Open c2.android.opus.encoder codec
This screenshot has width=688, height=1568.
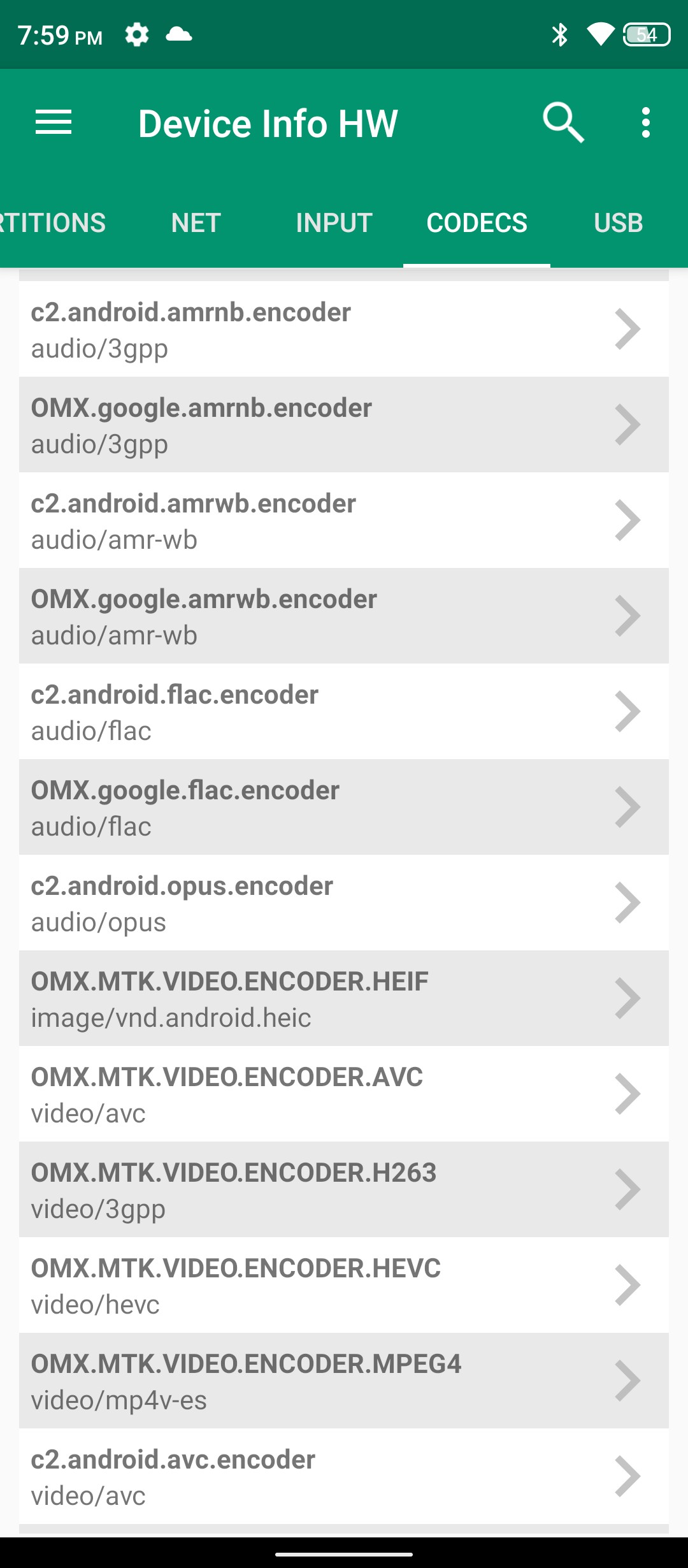(x=344, y=903)
